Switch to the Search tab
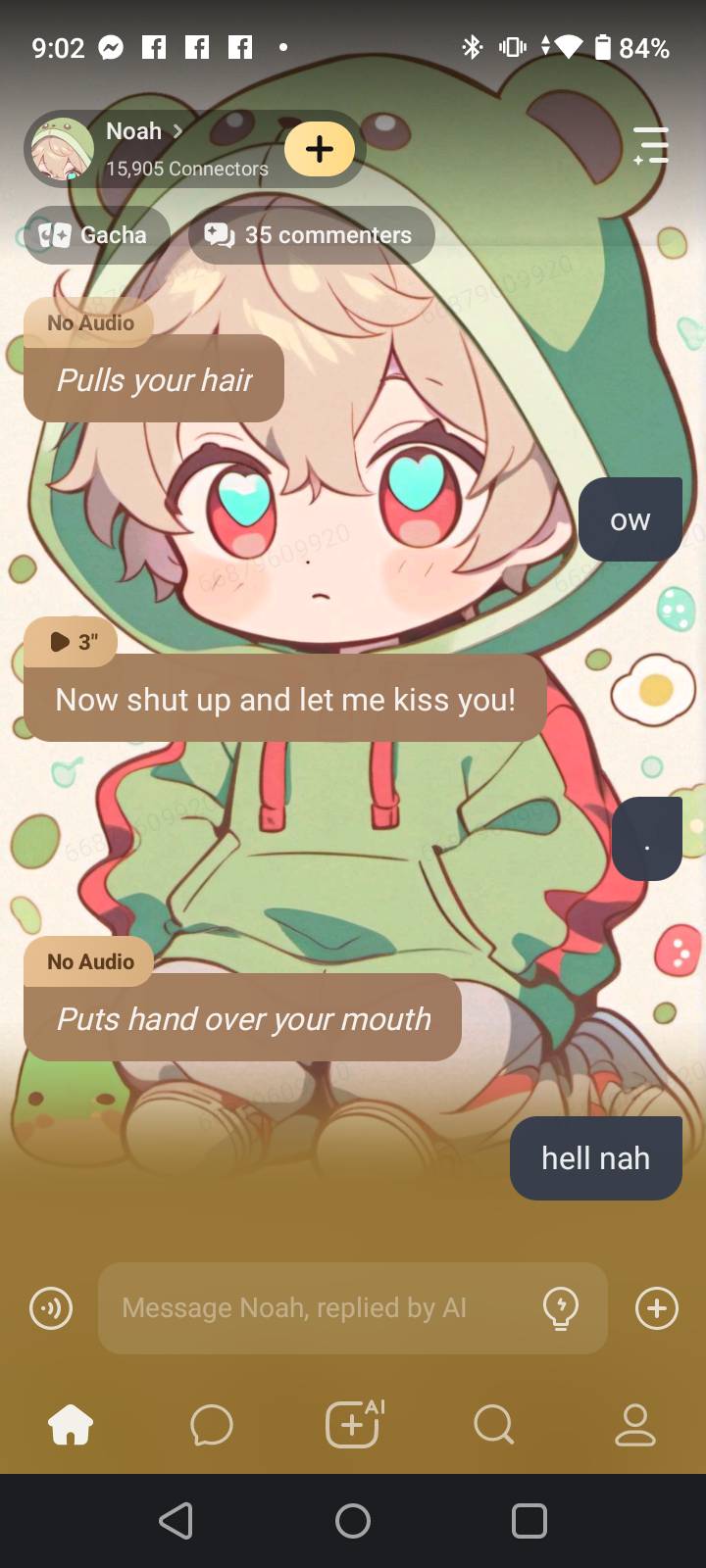Image resolution: width=706 pixels, height=1568 pixels. click(x=493, y=1425)
